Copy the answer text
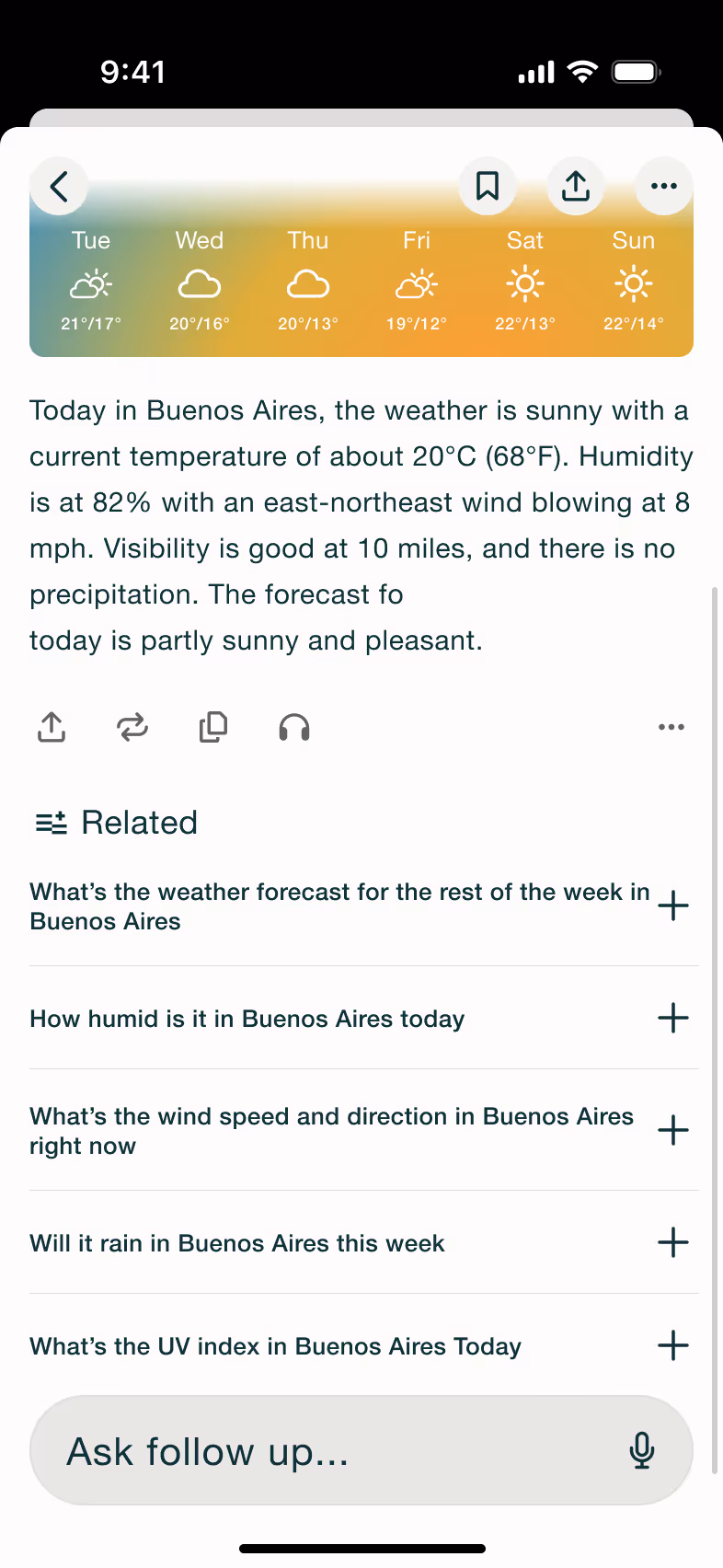The image size is (723, 1568). (x=213, y=727)
